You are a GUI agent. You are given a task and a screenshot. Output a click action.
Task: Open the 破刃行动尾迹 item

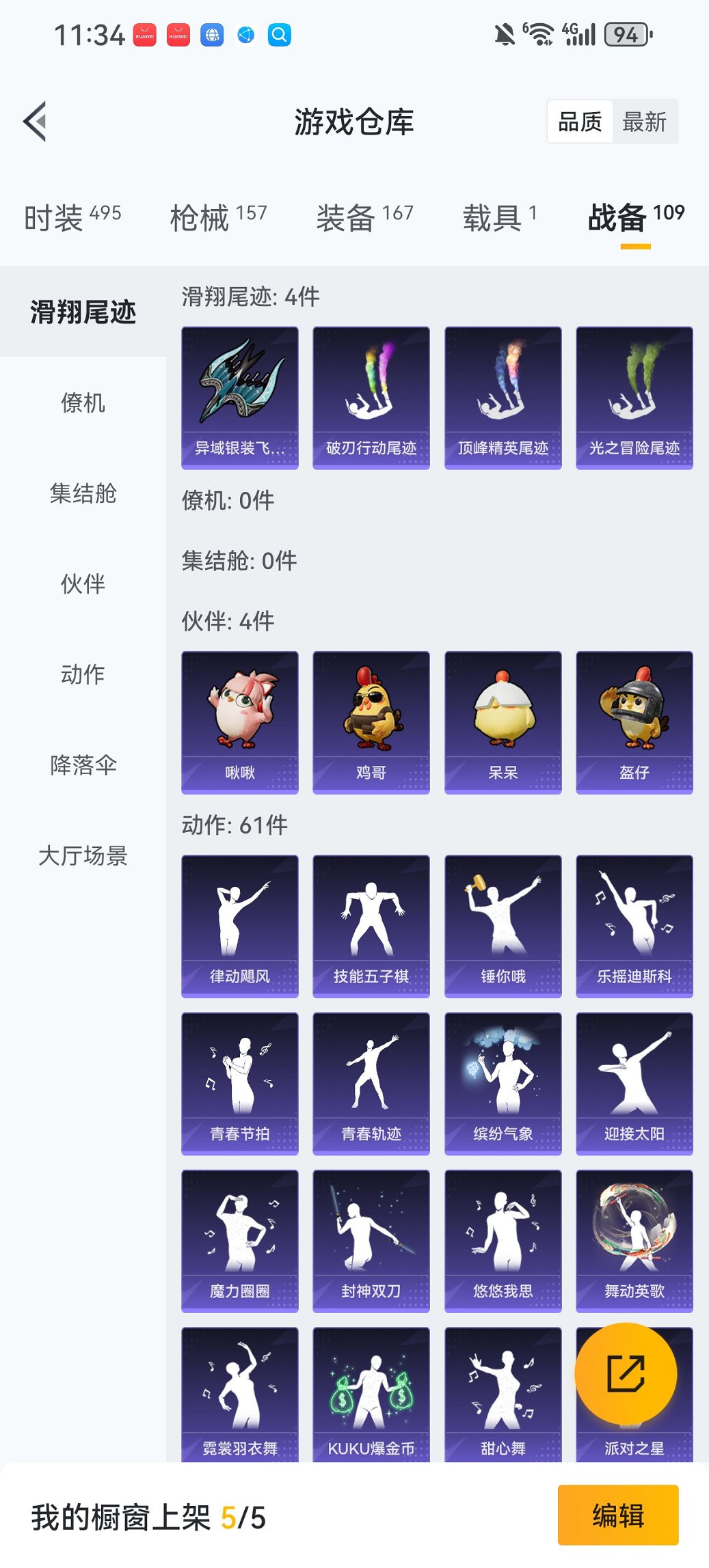tap(371, 398)
